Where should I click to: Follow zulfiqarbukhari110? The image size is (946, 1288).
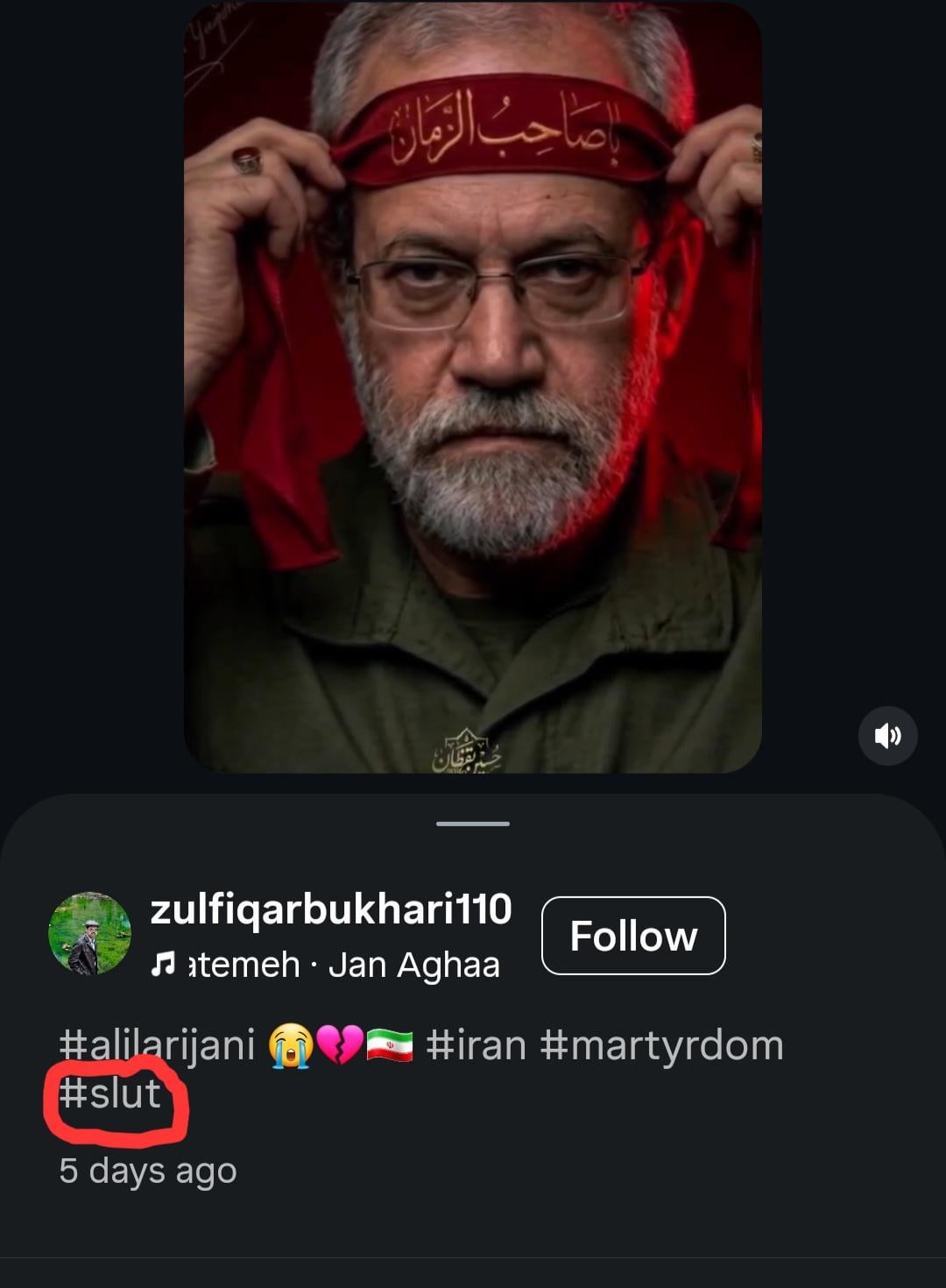[633, 936]
